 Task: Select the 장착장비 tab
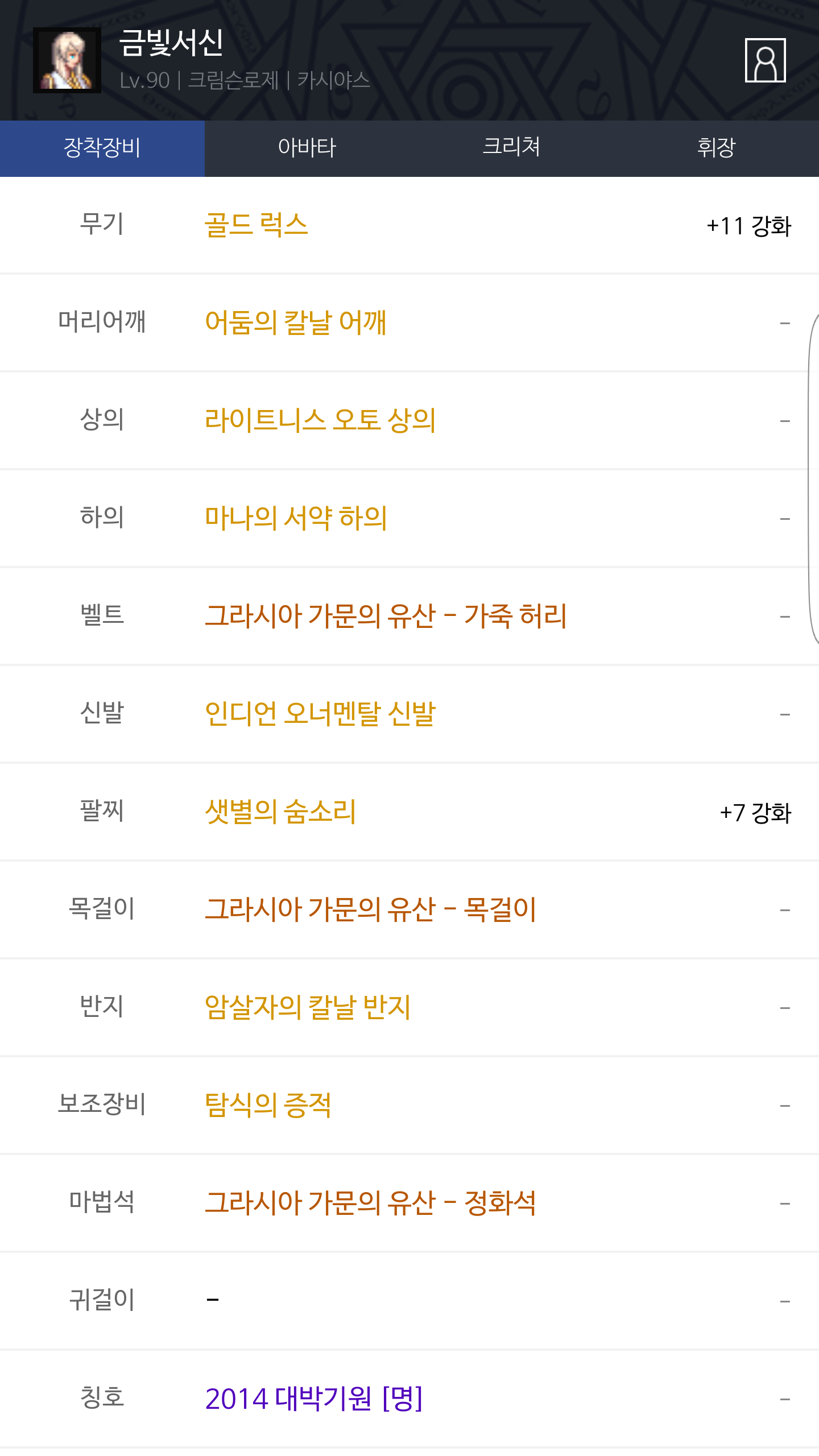click(102, 148)
